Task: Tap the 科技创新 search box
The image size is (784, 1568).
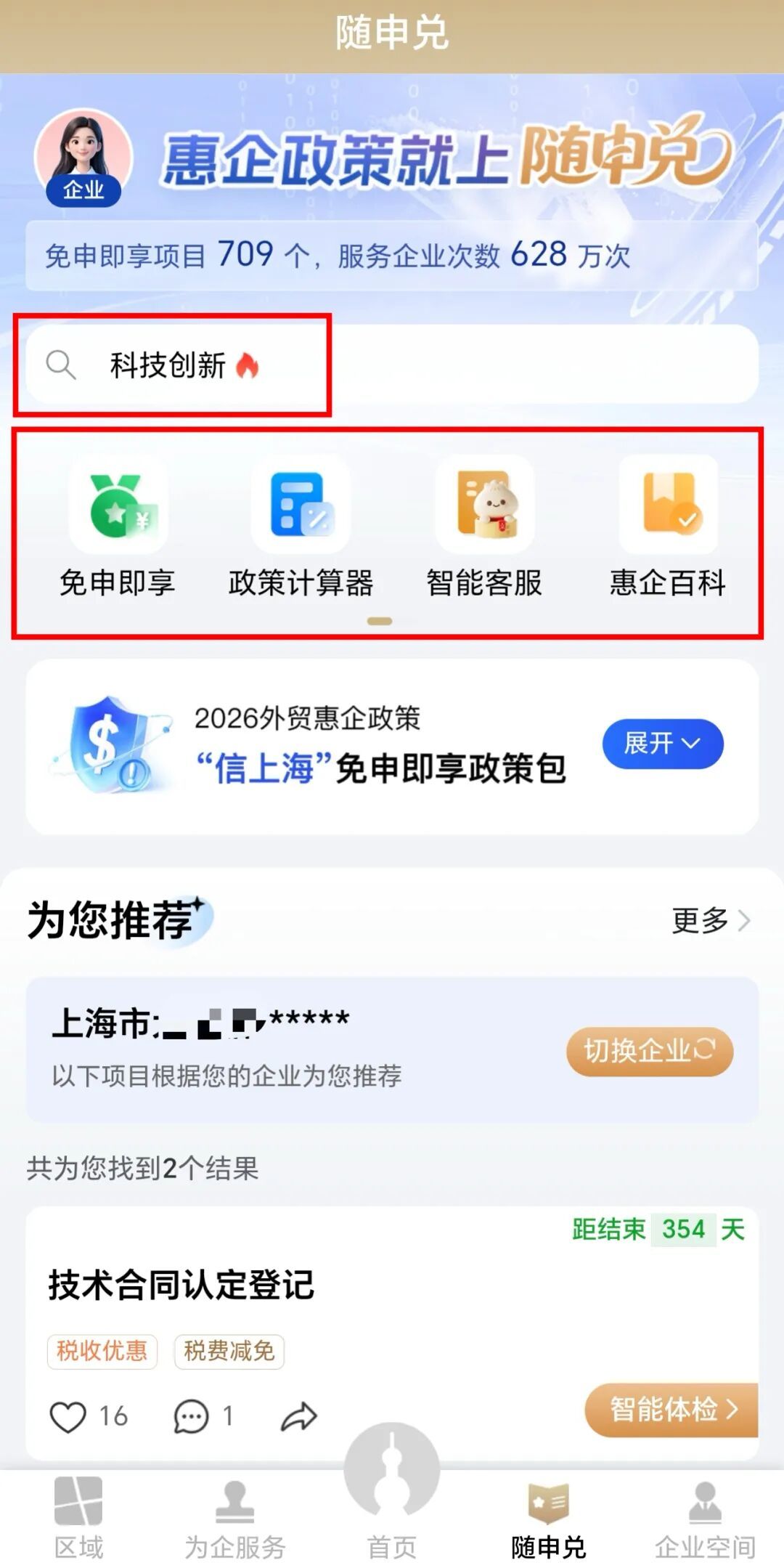Action: pos(392,365)
